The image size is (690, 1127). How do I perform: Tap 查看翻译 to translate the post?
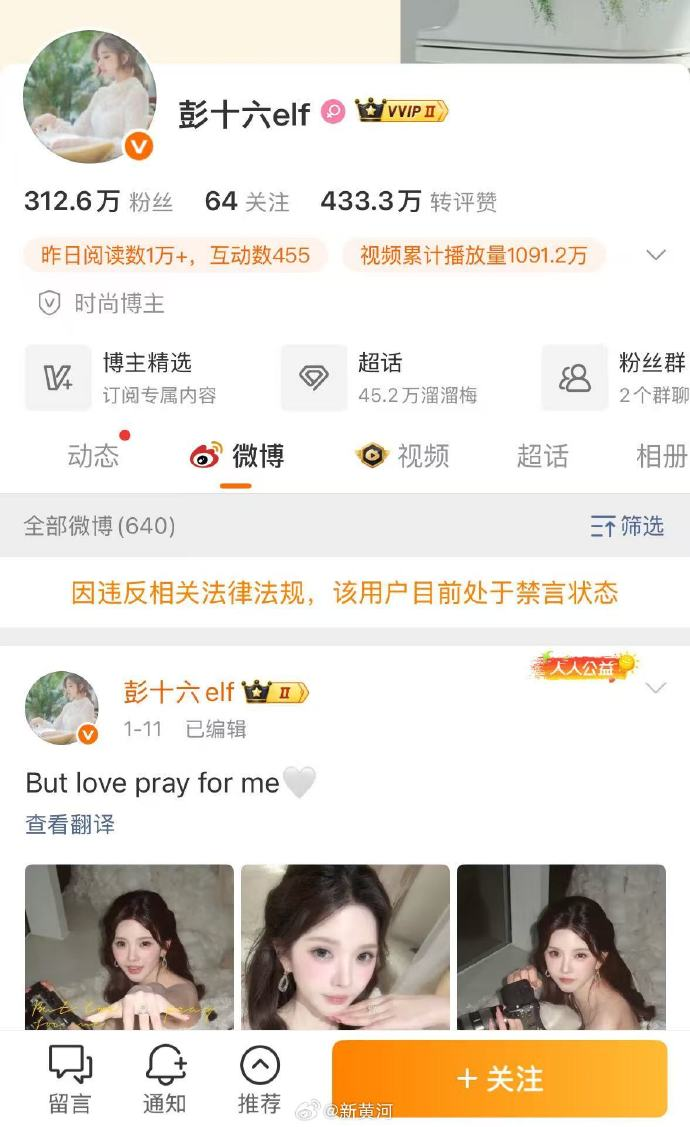70,825
